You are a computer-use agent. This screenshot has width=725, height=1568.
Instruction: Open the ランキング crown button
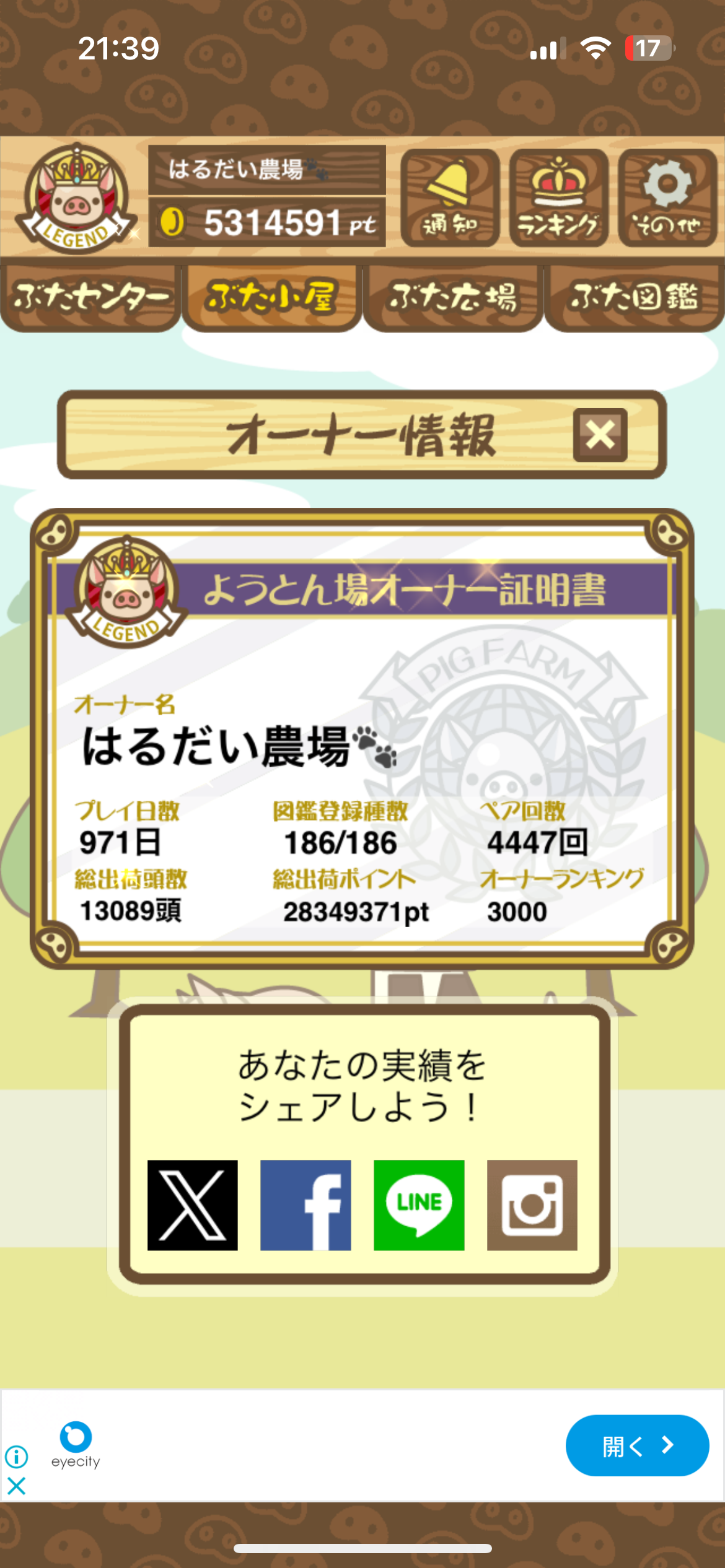click(x=558, y=198)
